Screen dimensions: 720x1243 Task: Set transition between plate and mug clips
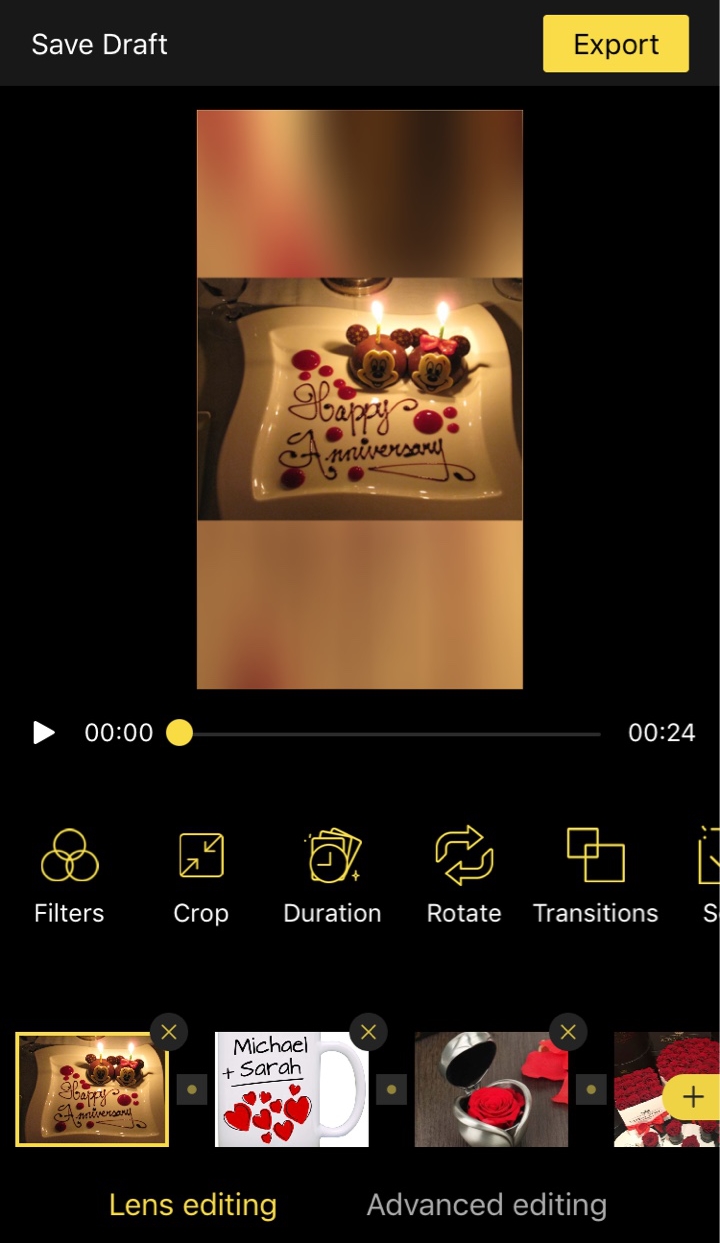(192, 1090)
